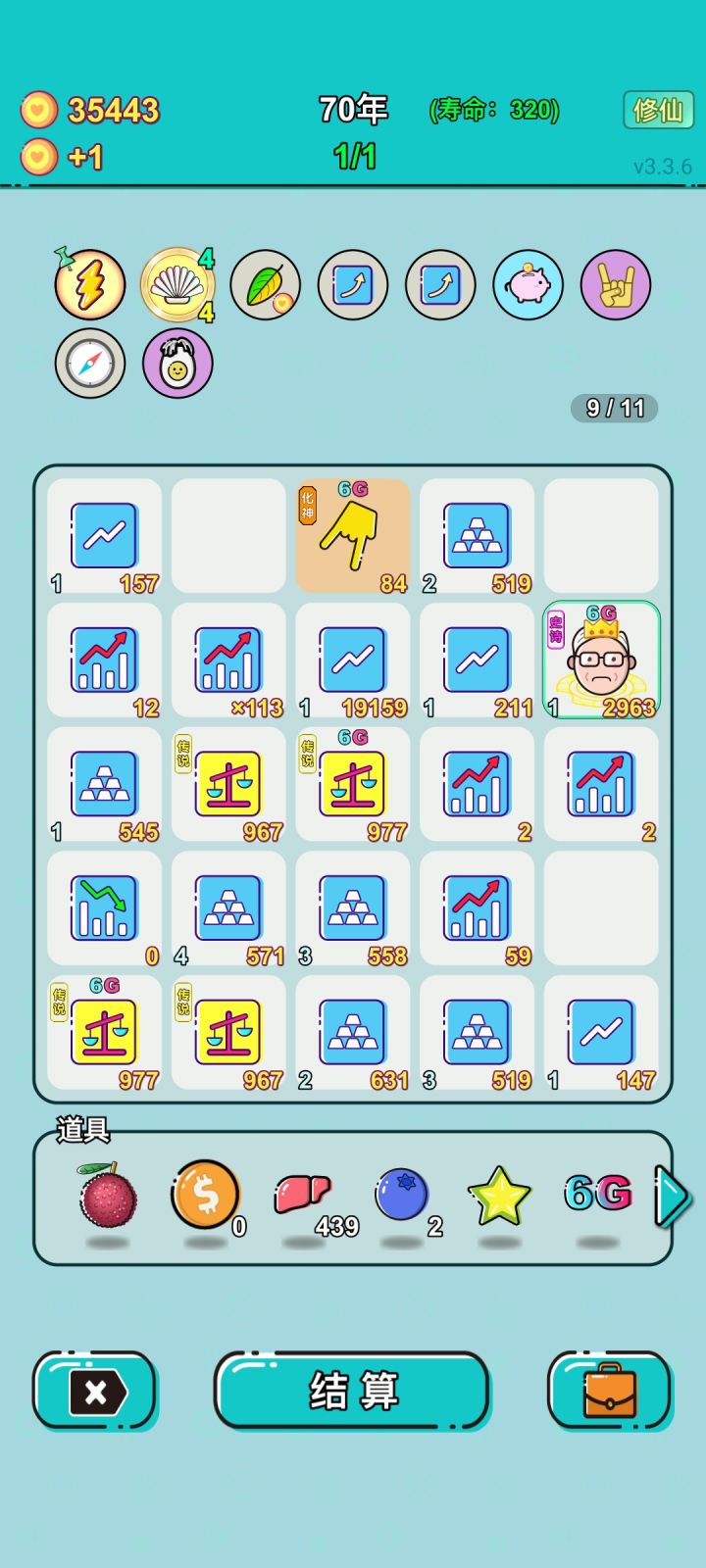Select the lightning buff icon

(x=89, y=284)
